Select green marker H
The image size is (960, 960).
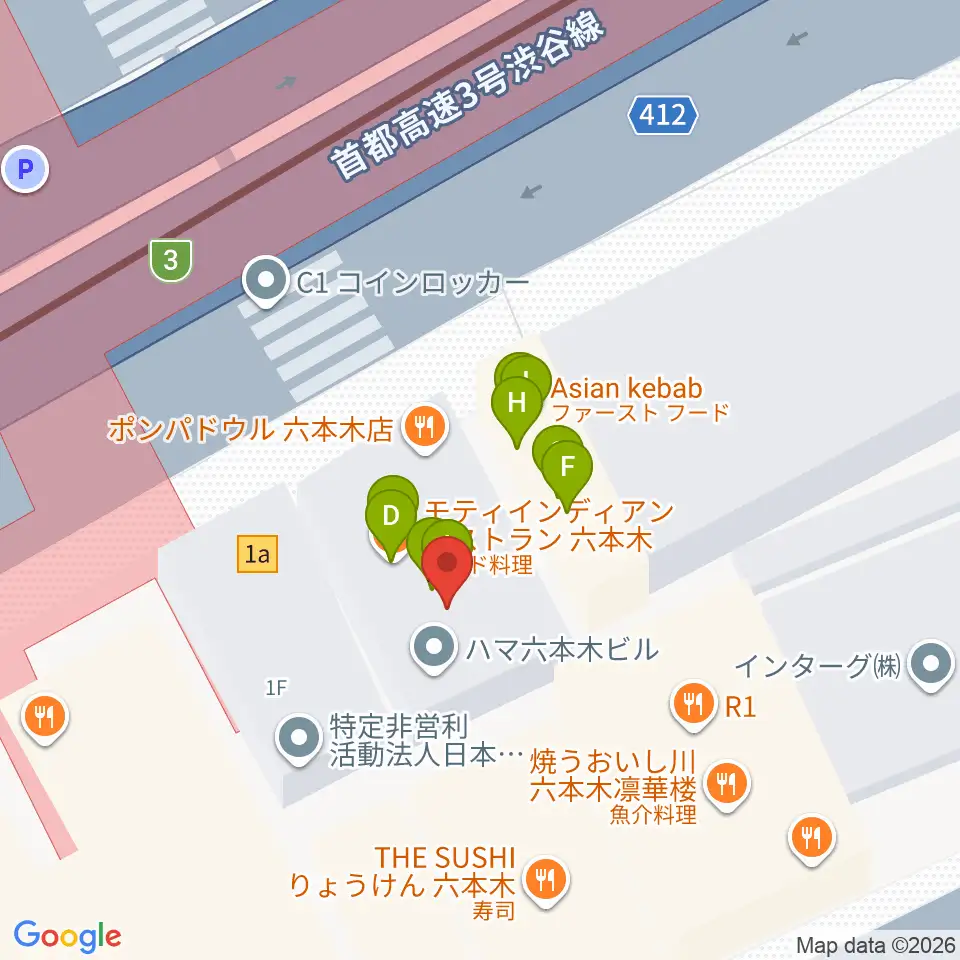pos(517,410)
